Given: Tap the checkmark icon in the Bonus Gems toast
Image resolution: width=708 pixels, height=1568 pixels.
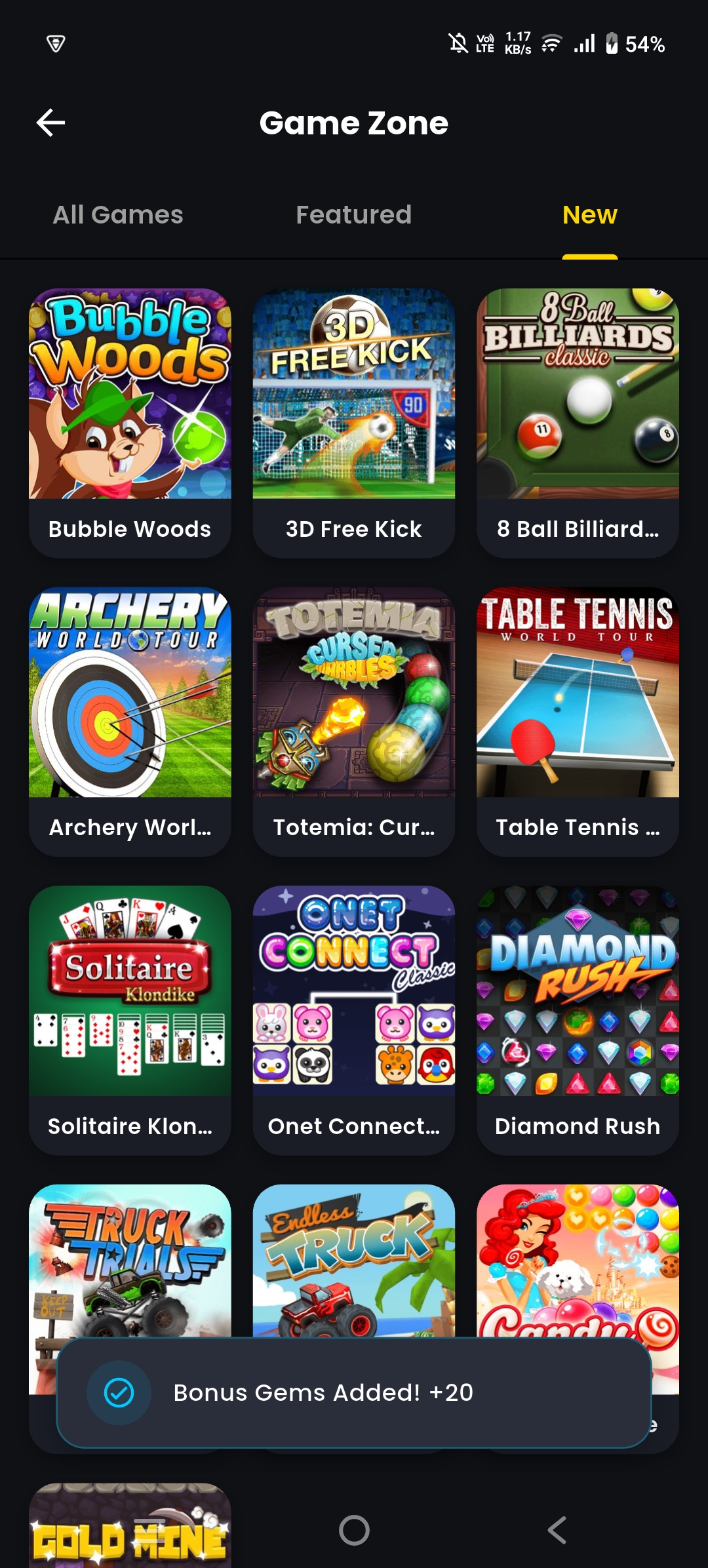Looking at the screenshot, I should tap(119, 1392).
